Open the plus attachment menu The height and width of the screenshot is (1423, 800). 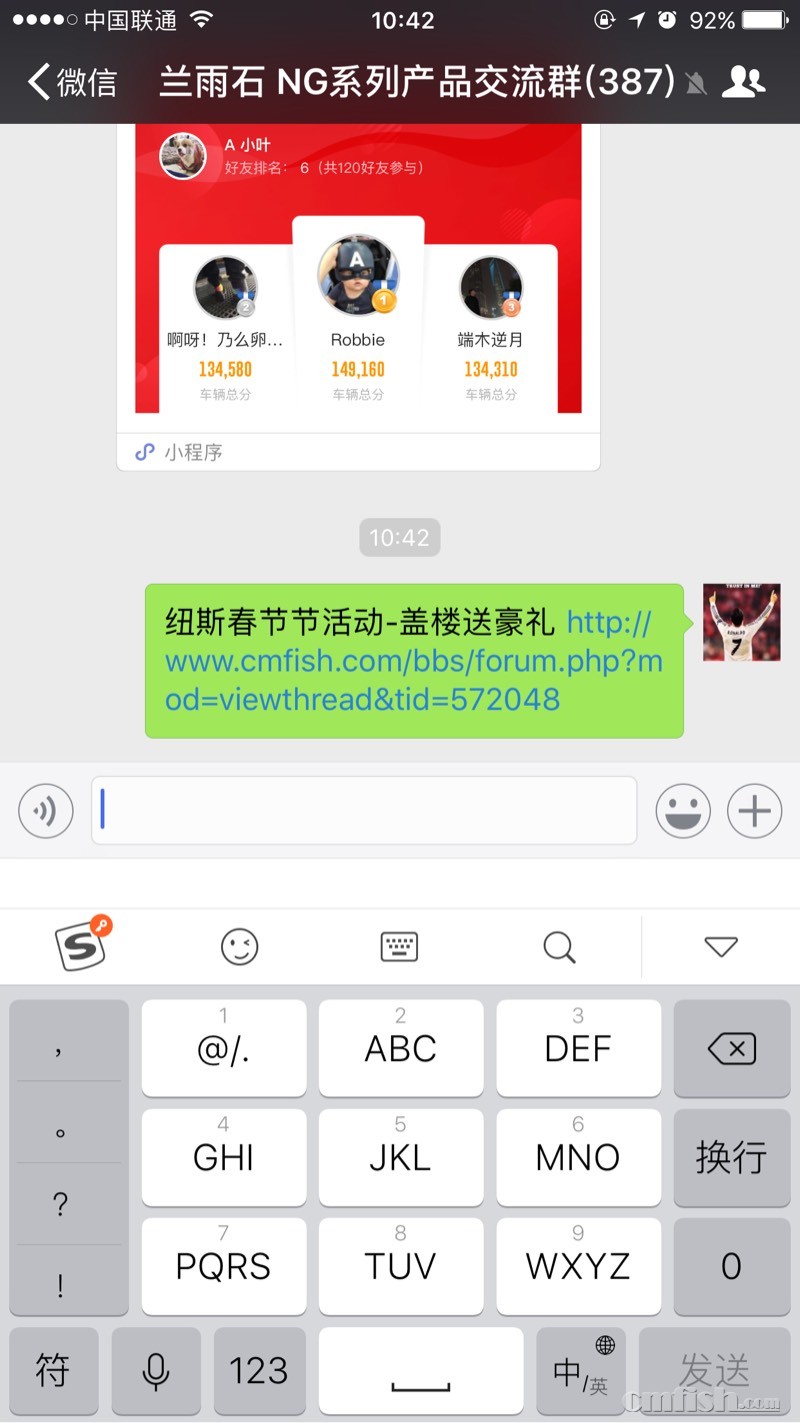tap(754, 811)
